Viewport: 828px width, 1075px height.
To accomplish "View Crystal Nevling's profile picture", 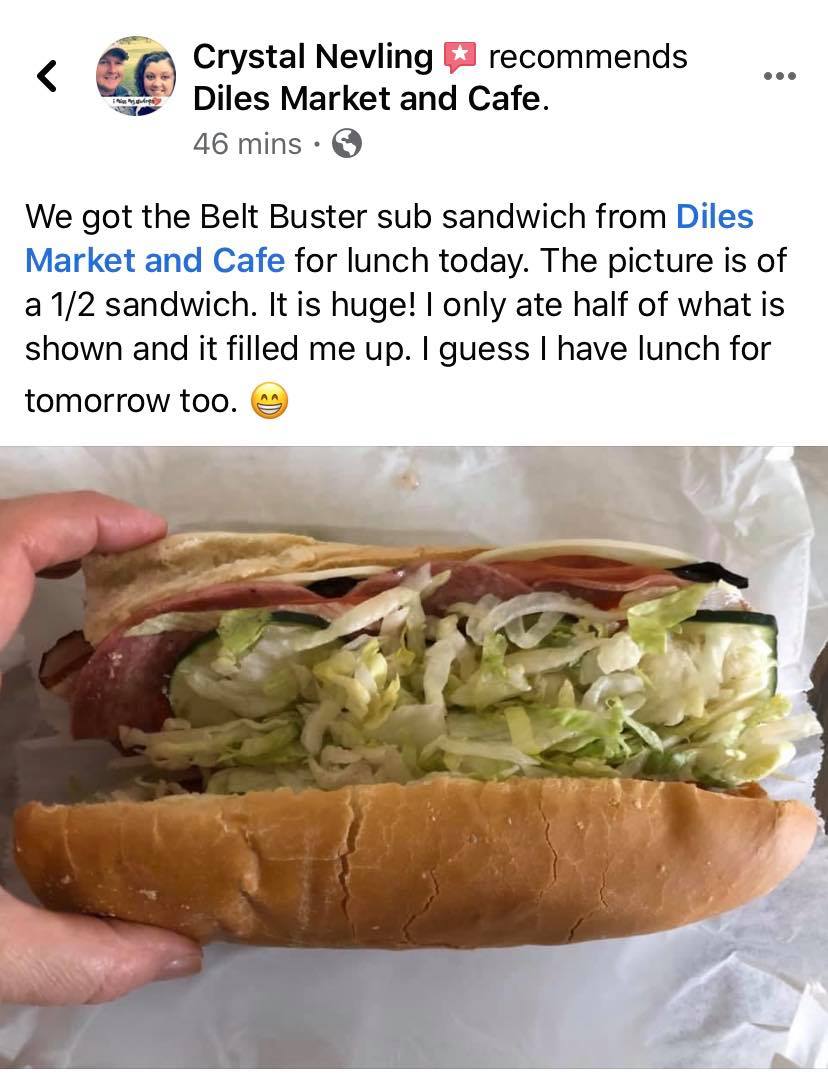I will tap(135, 77).
